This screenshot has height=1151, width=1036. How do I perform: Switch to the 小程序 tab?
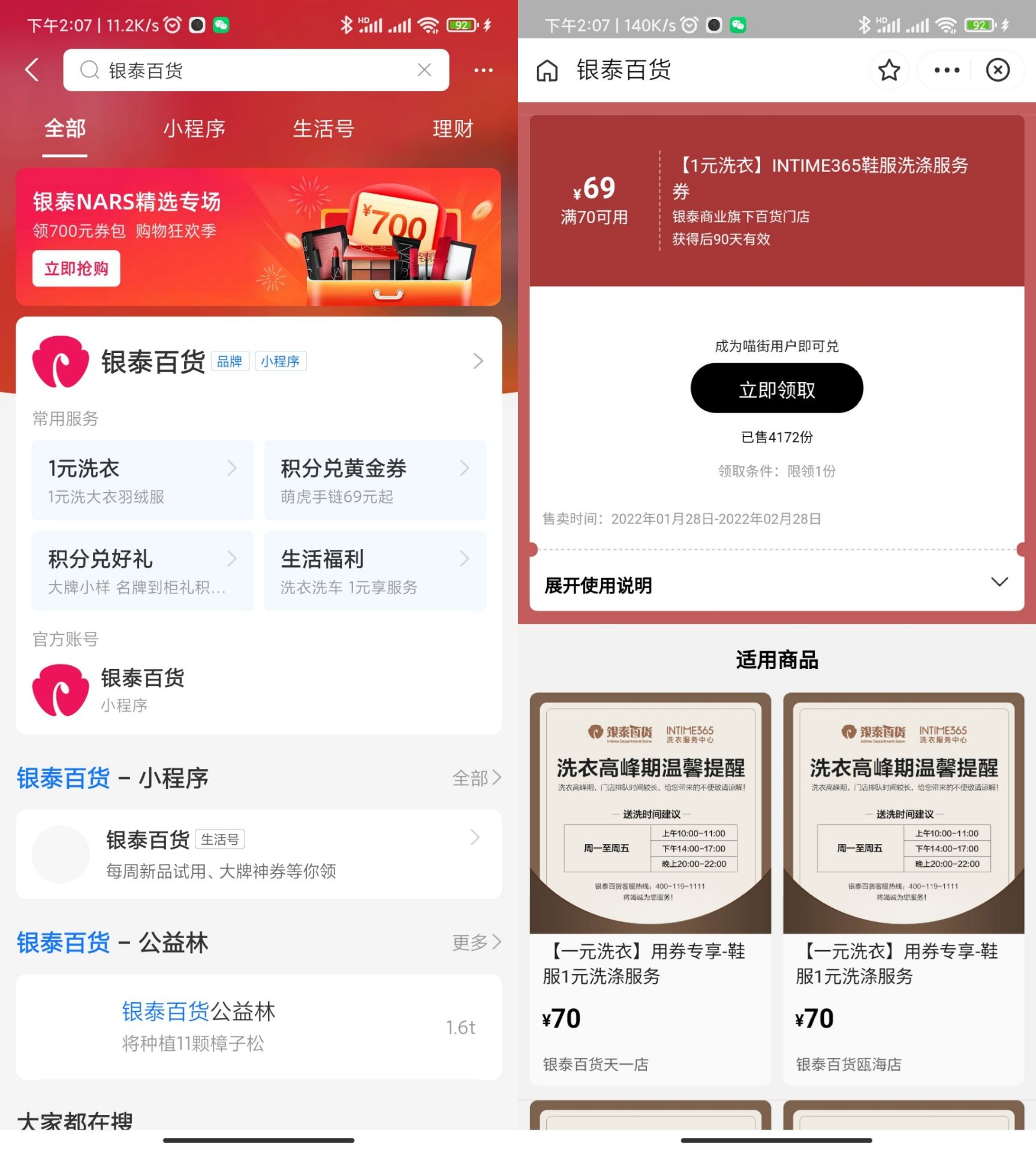(194, 128)
